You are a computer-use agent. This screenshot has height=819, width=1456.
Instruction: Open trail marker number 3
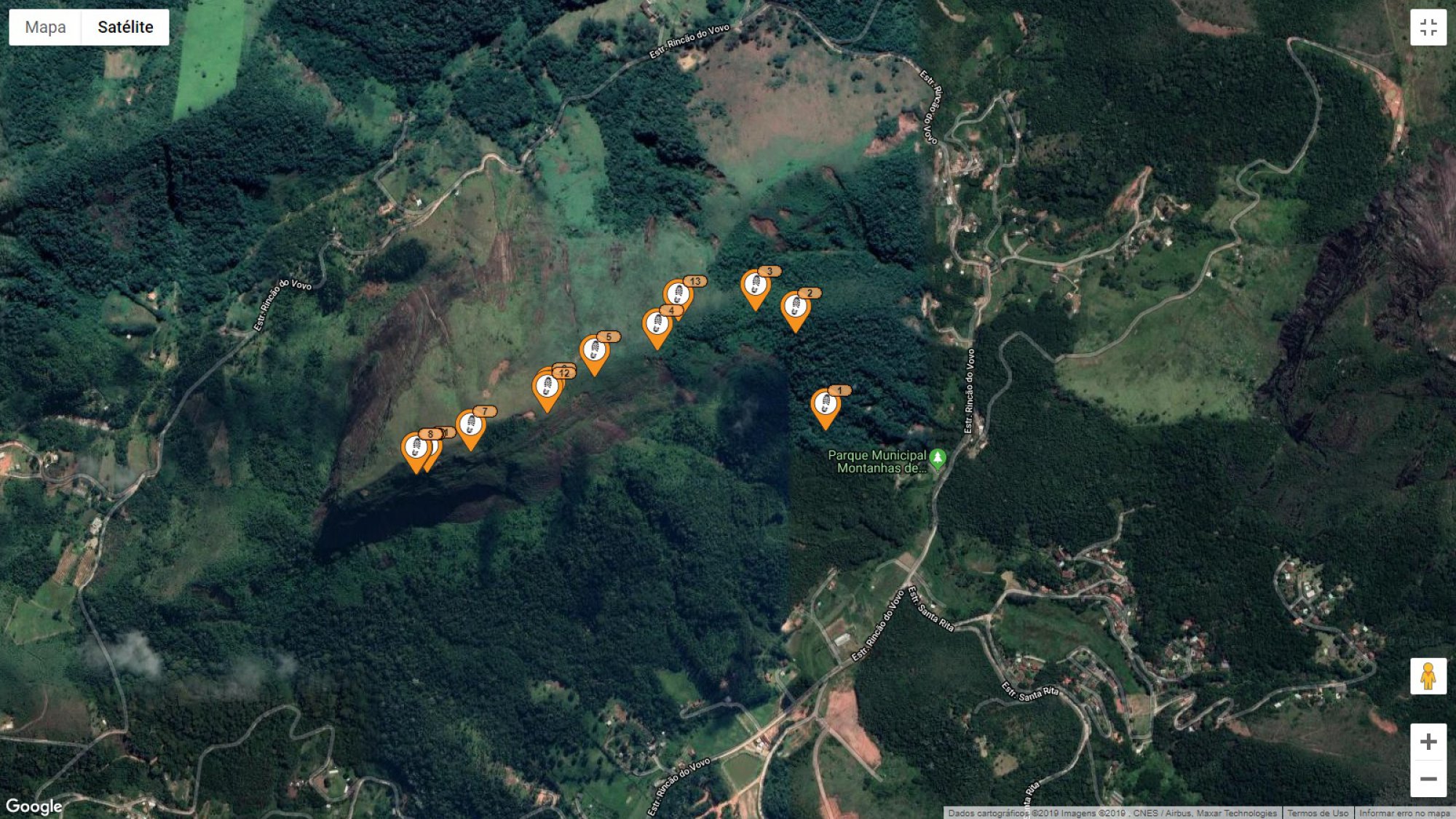click(755, 284)
